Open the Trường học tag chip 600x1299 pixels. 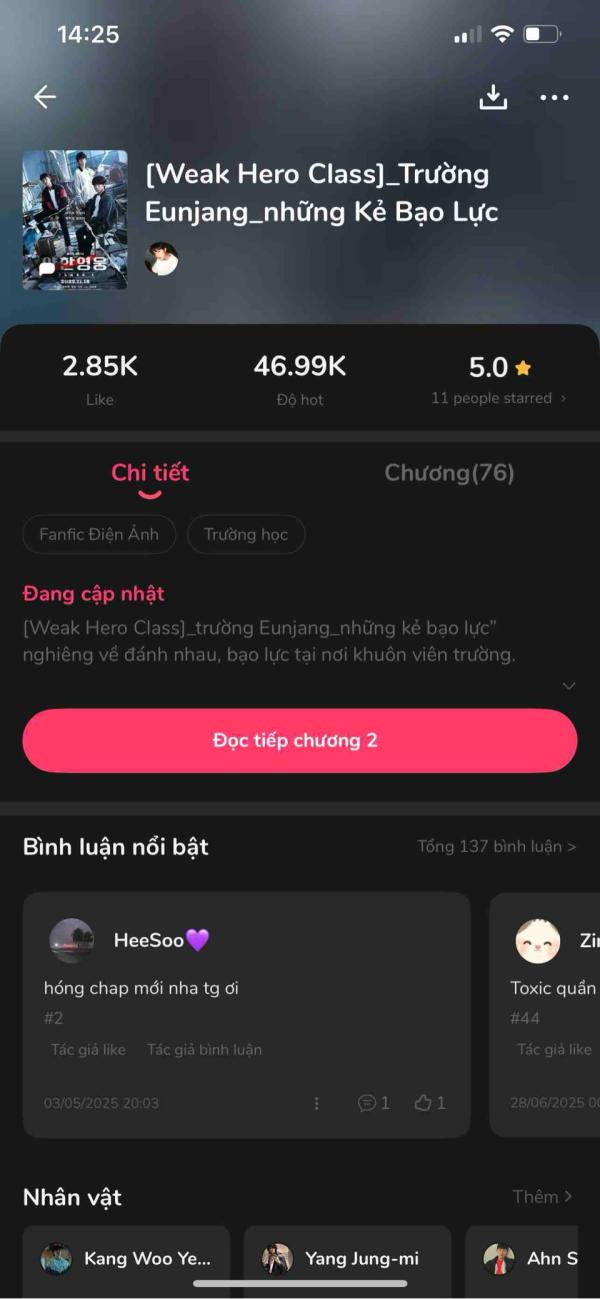(246, 534)
